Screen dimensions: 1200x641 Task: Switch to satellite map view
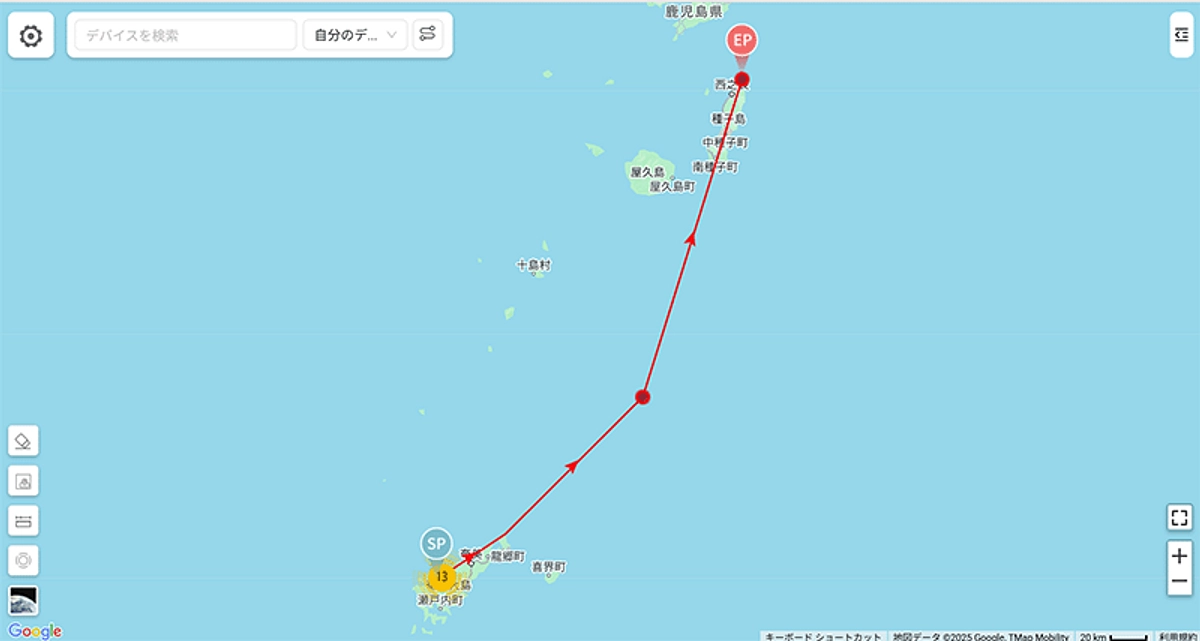tap(24, 600)
